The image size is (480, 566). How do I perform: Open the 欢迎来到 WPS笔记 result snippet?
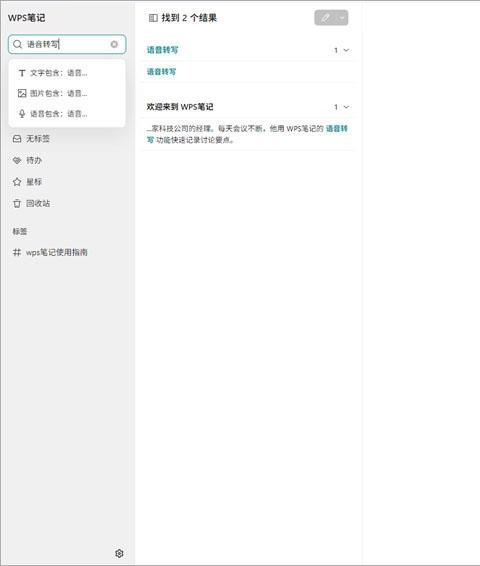click(248, 134)
